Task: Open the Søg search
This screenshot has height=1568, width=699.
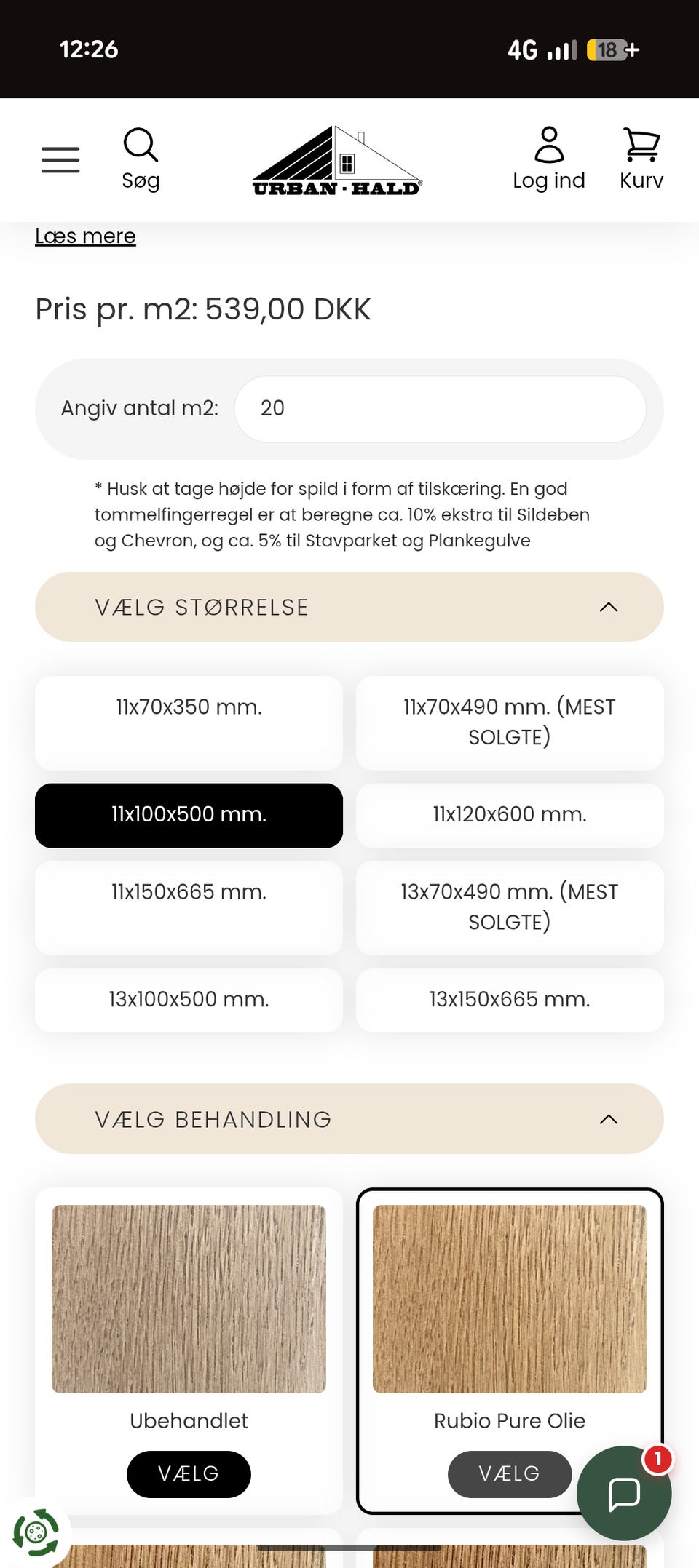Action: [x=141, y=159]
